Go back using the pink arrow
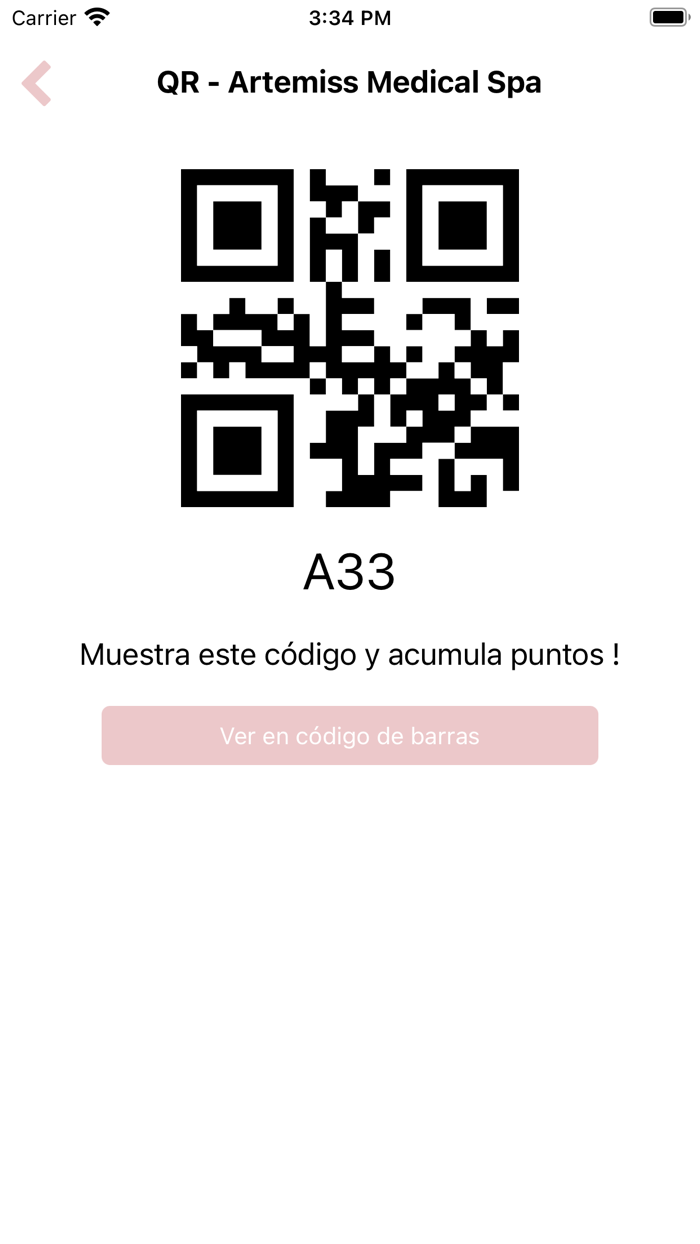Image resolution: width=700 pixels, height=1244 pixels. click(37, 83)
